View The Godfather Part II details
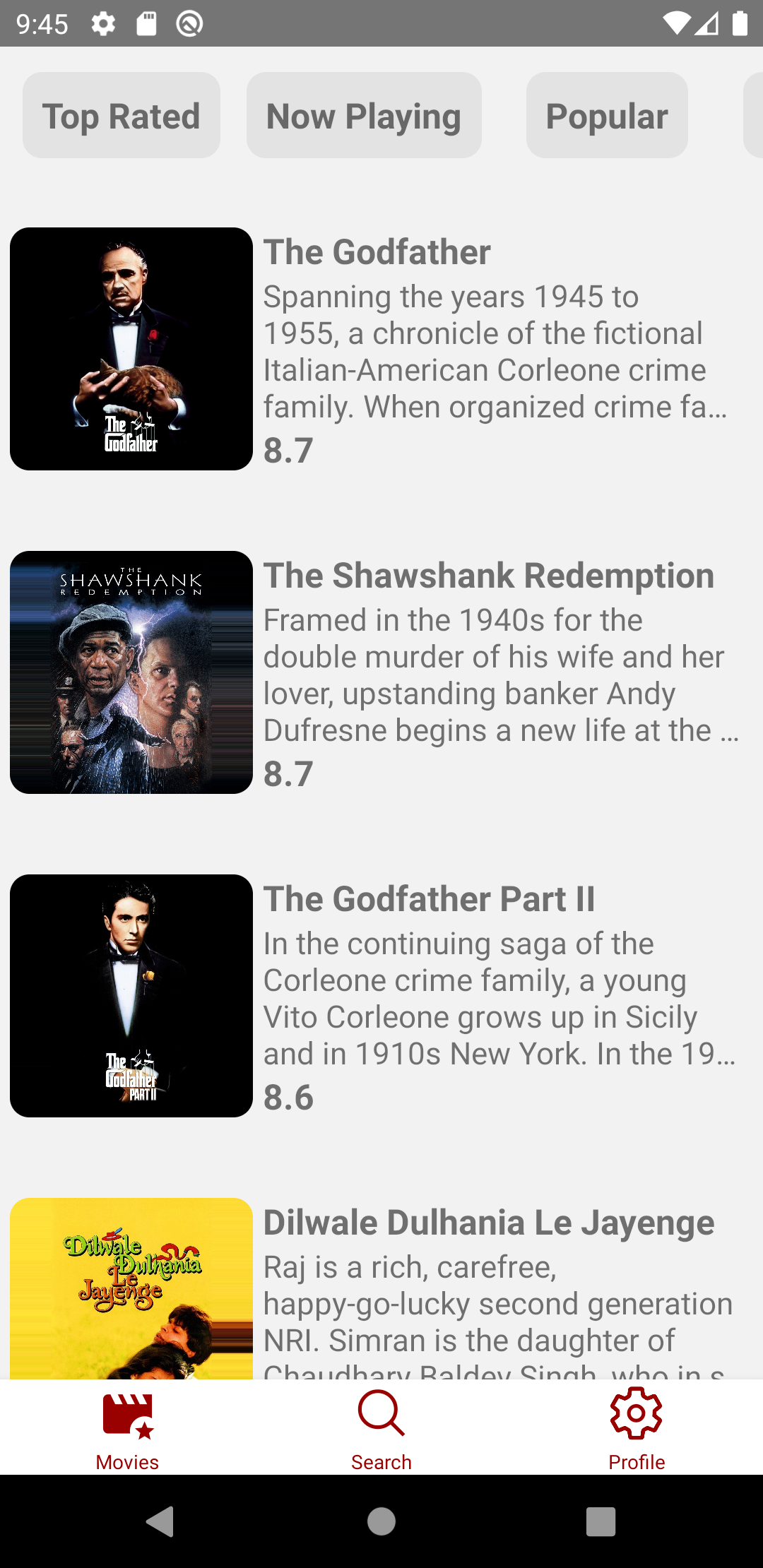763x1568 pixels. point(429,899)
